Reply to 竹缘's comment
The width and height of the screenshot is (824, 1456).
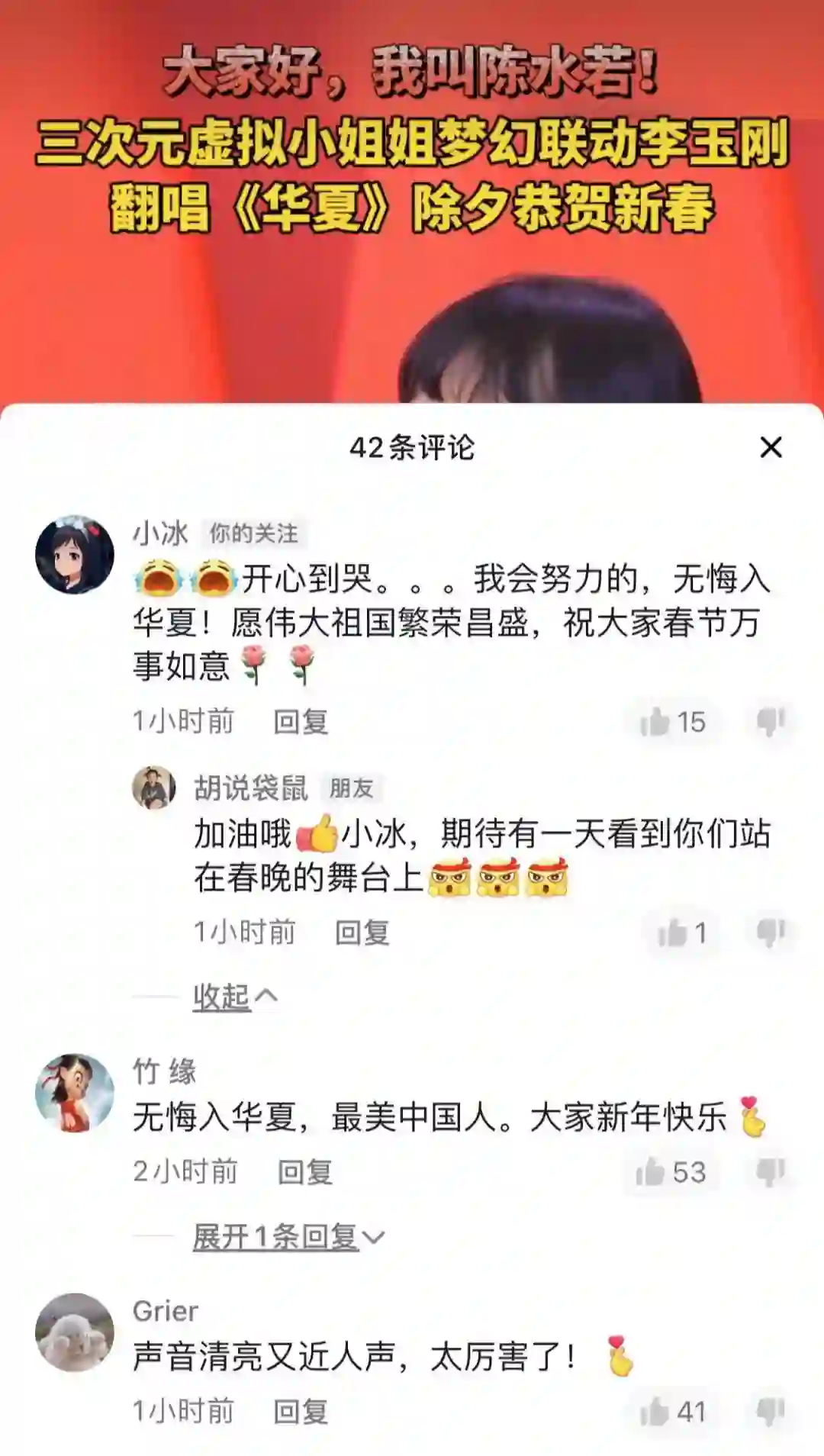(304, 1172)
